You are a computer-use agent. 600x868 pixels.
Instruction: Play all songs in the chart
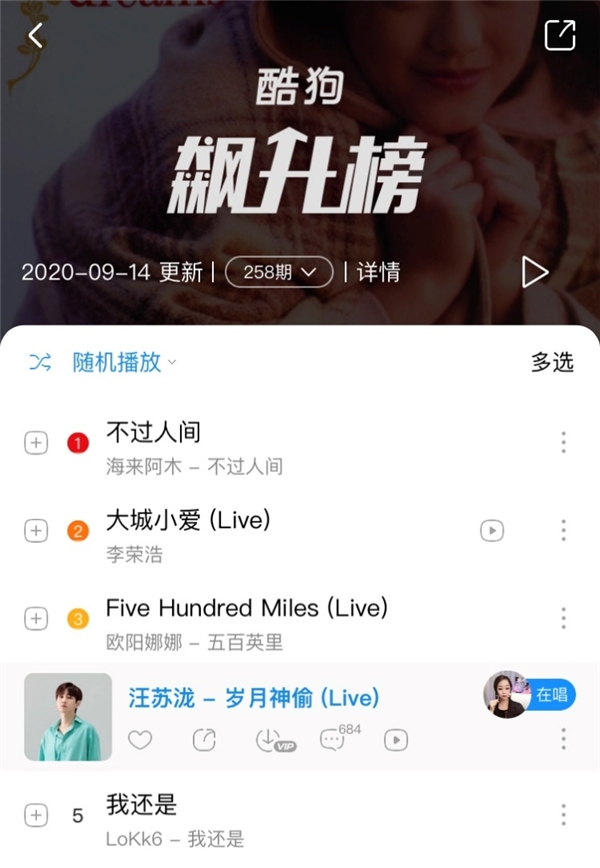(x=535, y=272)
